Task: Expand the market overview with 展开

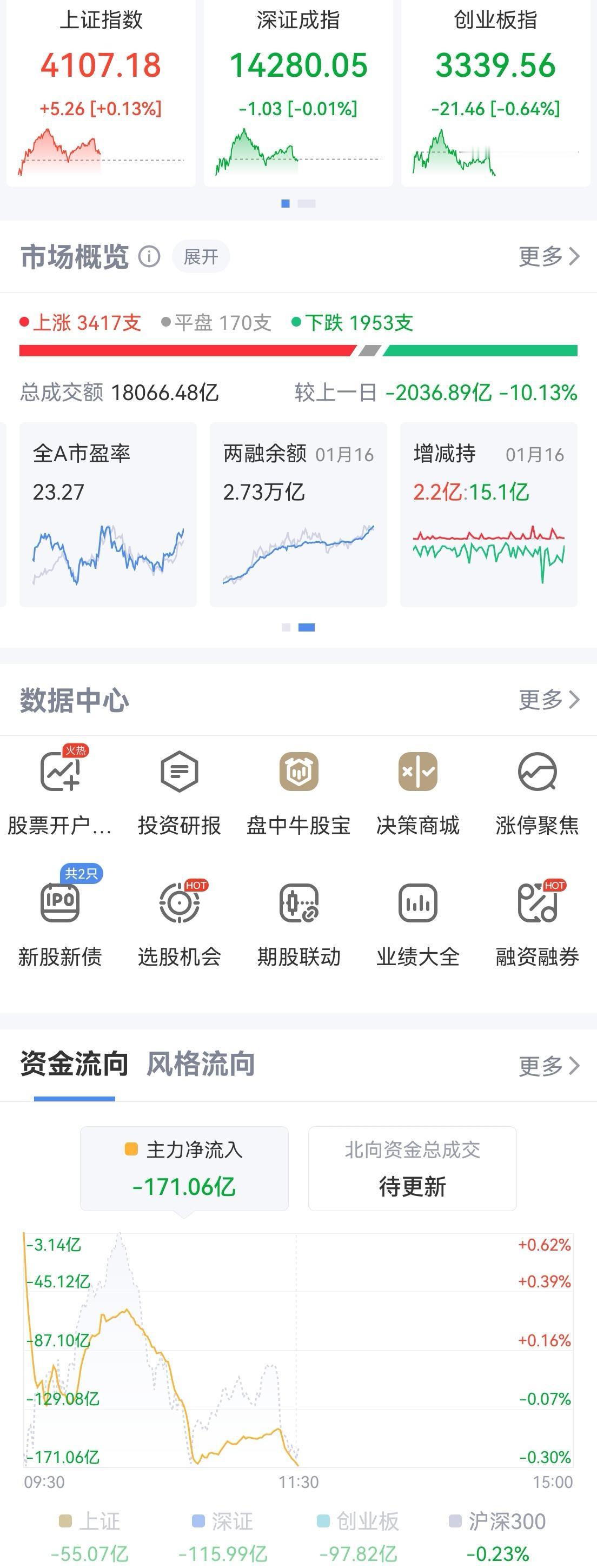Action: [x=201, y=256]
